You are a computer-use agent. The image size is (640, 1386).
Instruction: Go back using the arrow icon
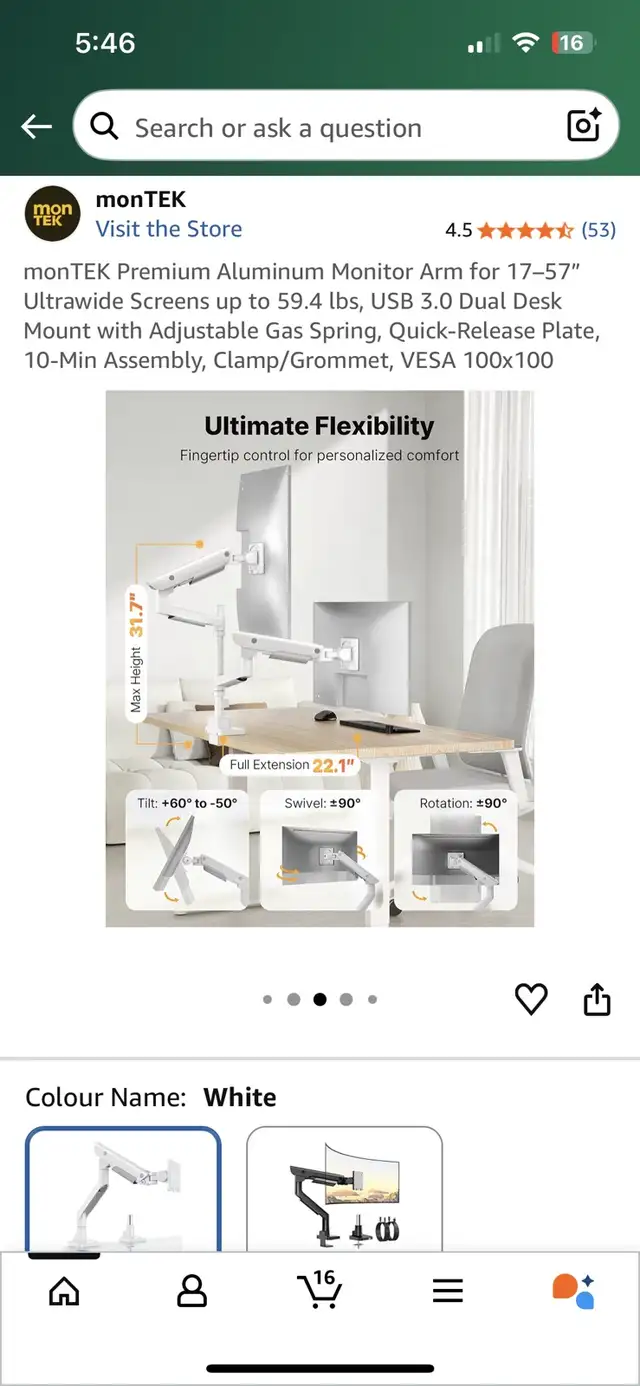[x=37, y=127]
